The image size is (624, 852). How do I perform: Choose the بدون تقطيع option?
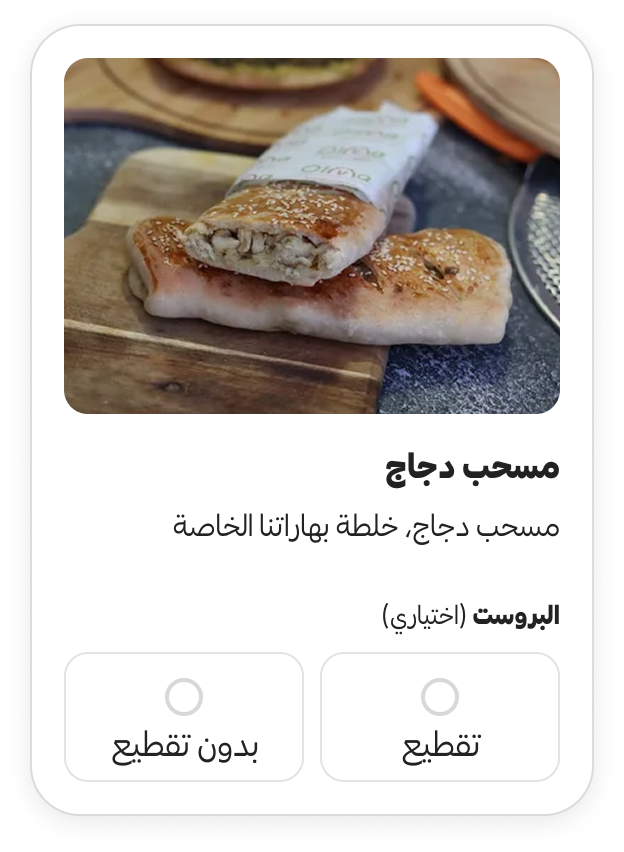pyautogui.click(x=184, y=717)
